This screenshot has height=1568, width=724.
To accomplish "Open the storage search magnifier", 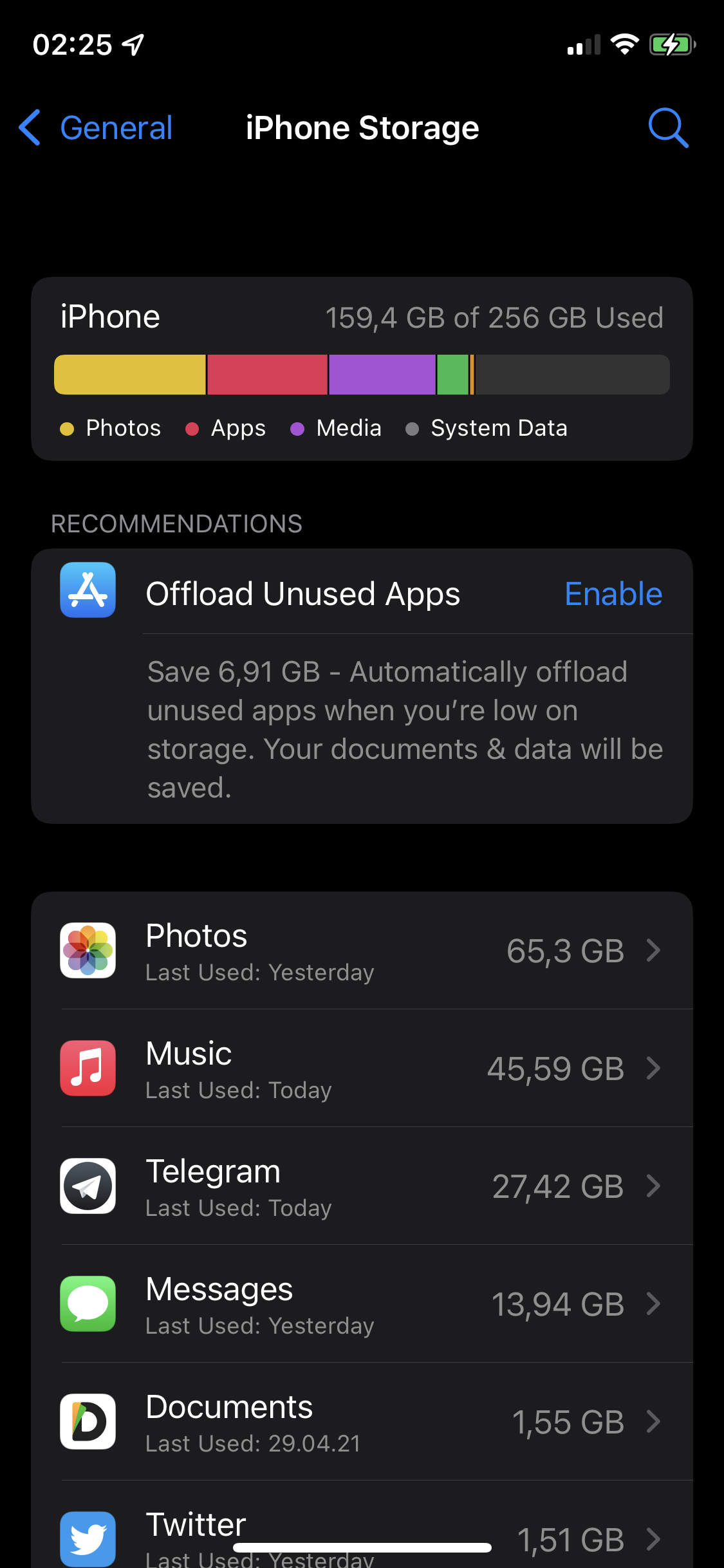I will click(x=668, y=127).
